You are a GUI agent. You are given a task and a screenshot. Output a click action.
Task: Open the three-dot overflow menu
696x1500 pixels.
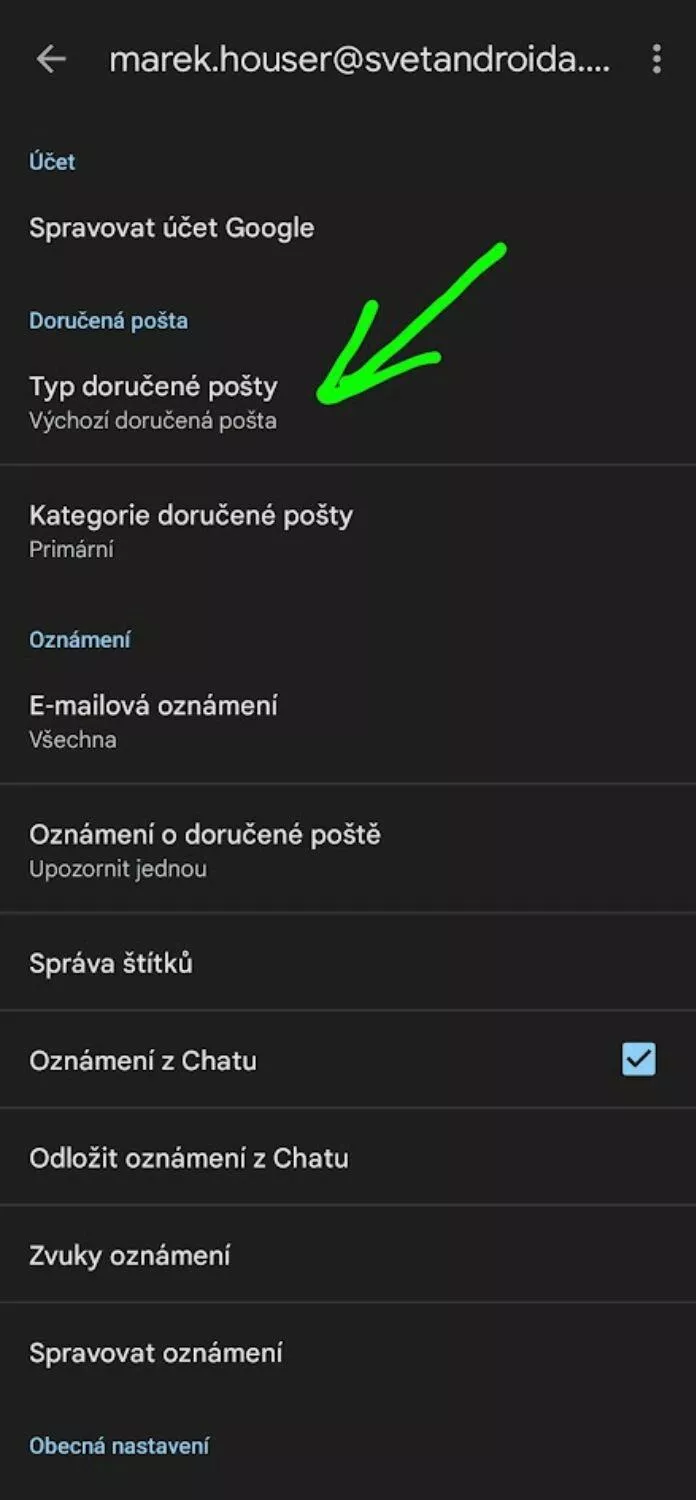(x=656, y=59)
